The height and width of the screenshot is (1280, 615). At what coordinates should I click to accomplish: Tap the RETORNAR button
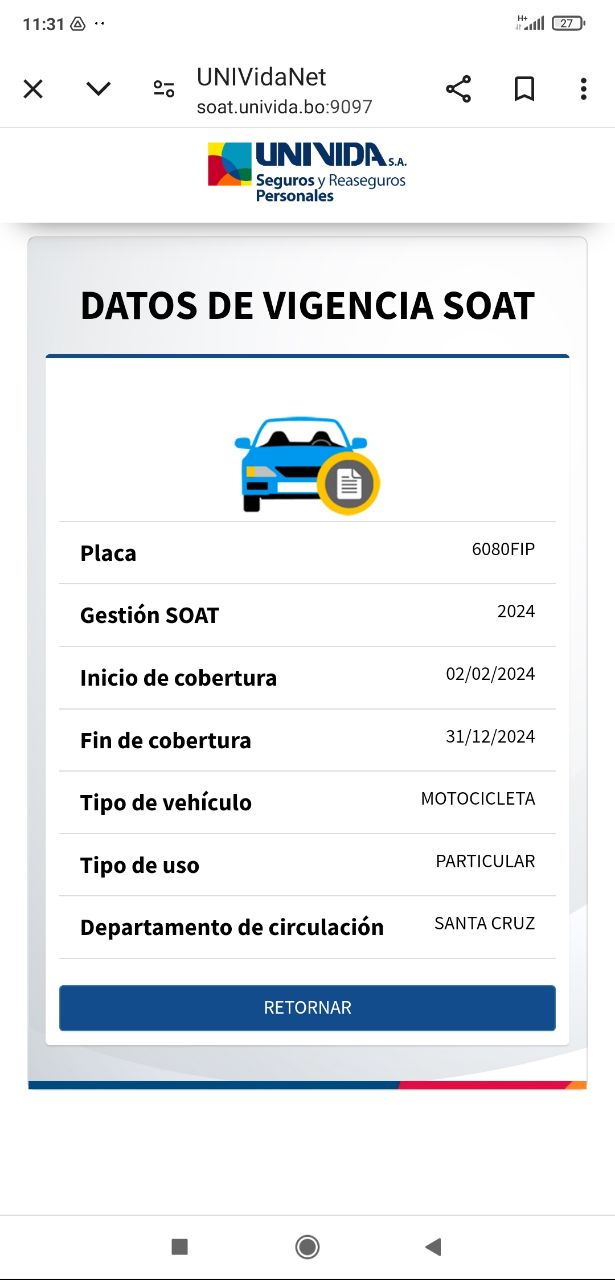pos(307,1007)
